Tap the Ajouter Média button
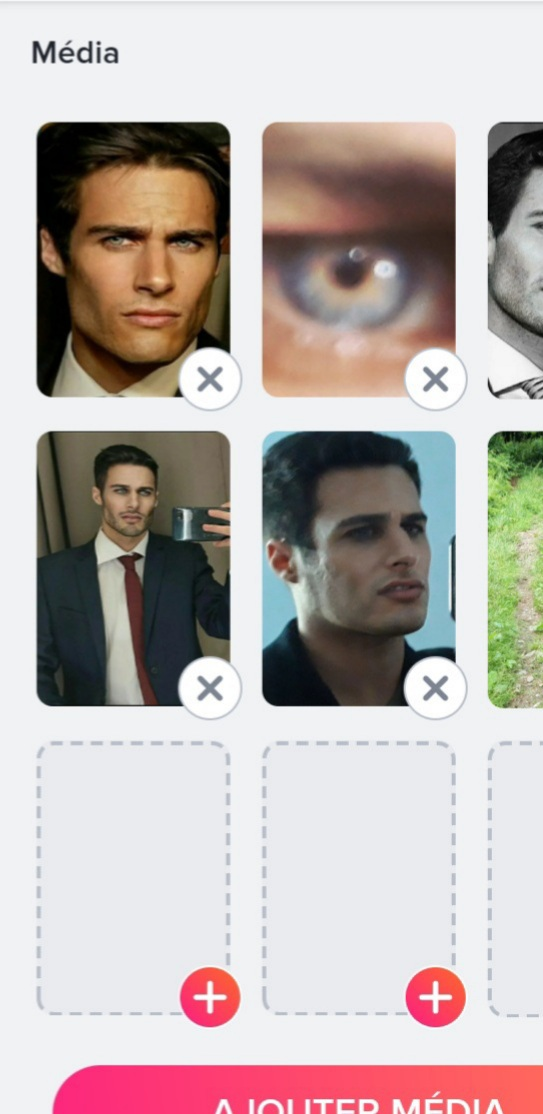Viewport: 543px width, 1114px height. [298, 1089]
